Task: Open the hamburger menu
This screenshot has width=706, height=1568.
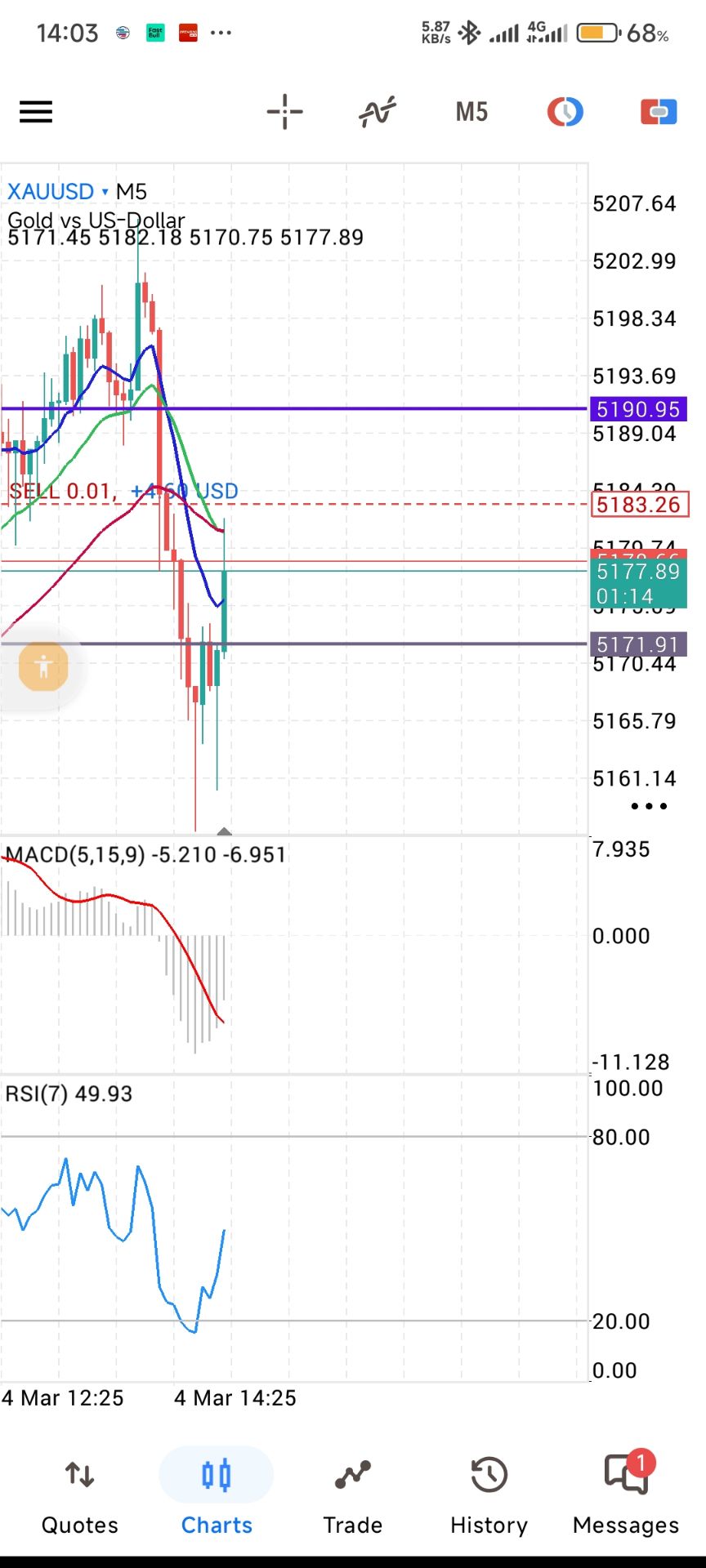Action: (x=36, y=112)
